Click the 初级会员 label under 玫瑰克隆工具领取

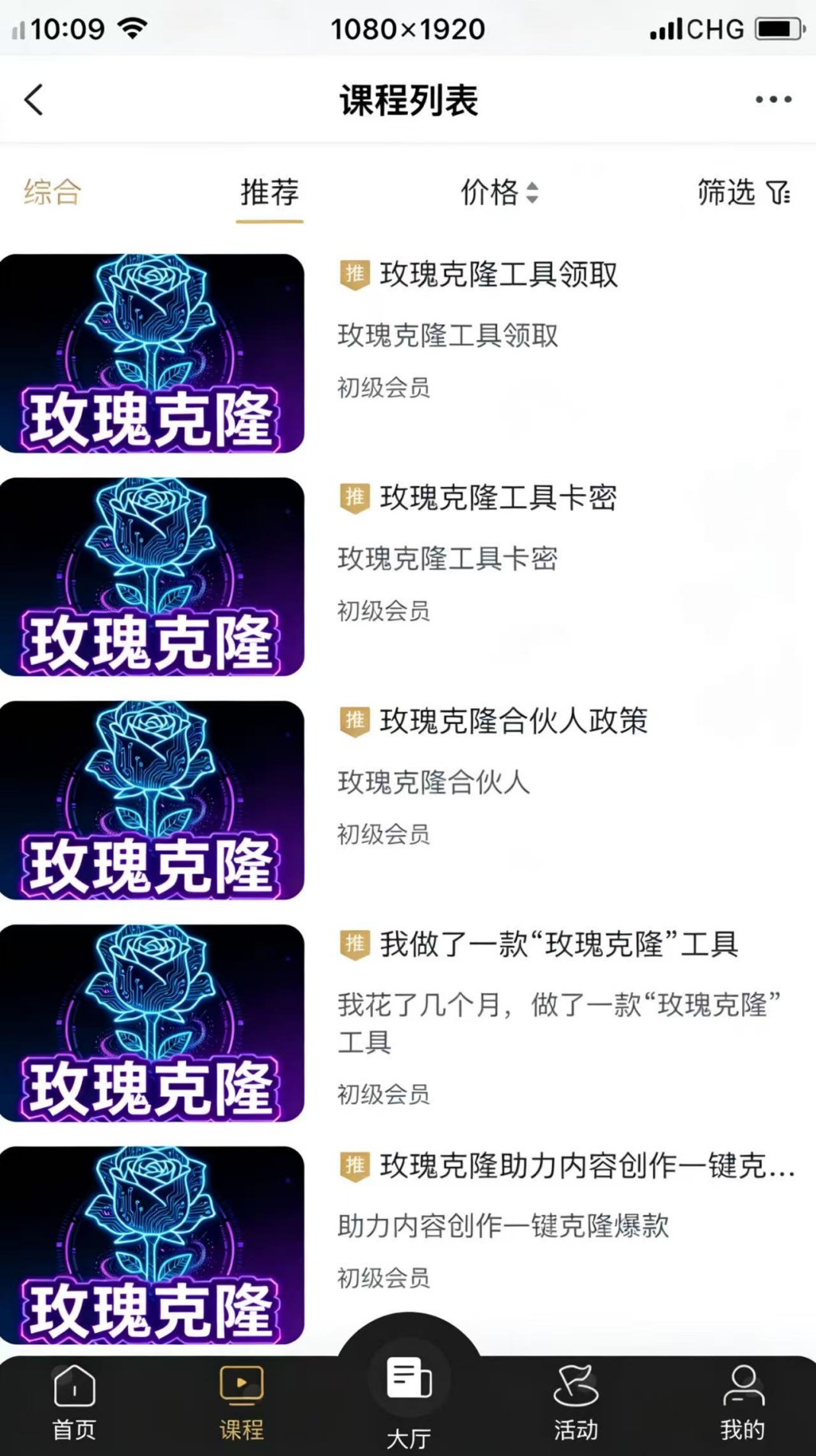(x=384, y=389)
